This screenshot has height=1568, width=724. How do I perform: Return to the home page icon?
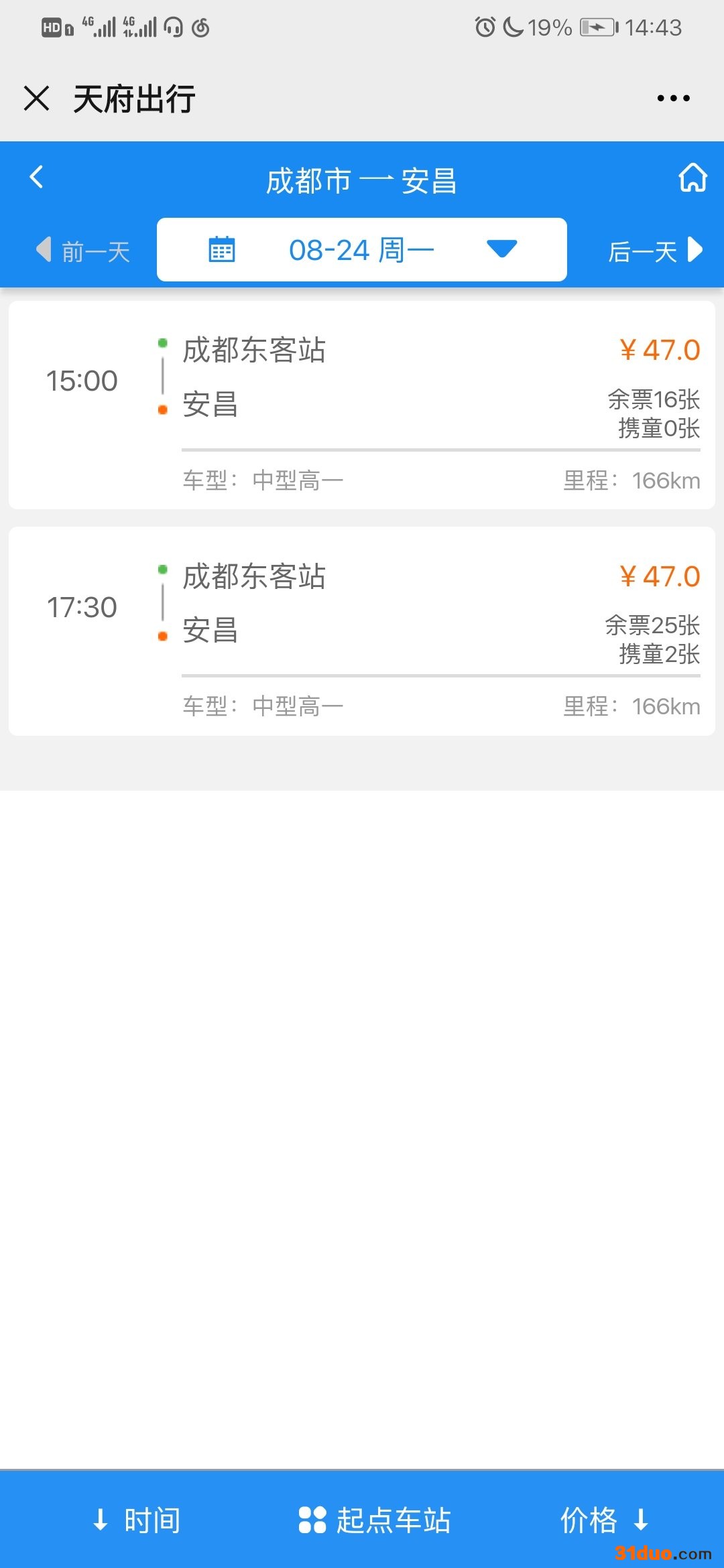click(692, 178)
